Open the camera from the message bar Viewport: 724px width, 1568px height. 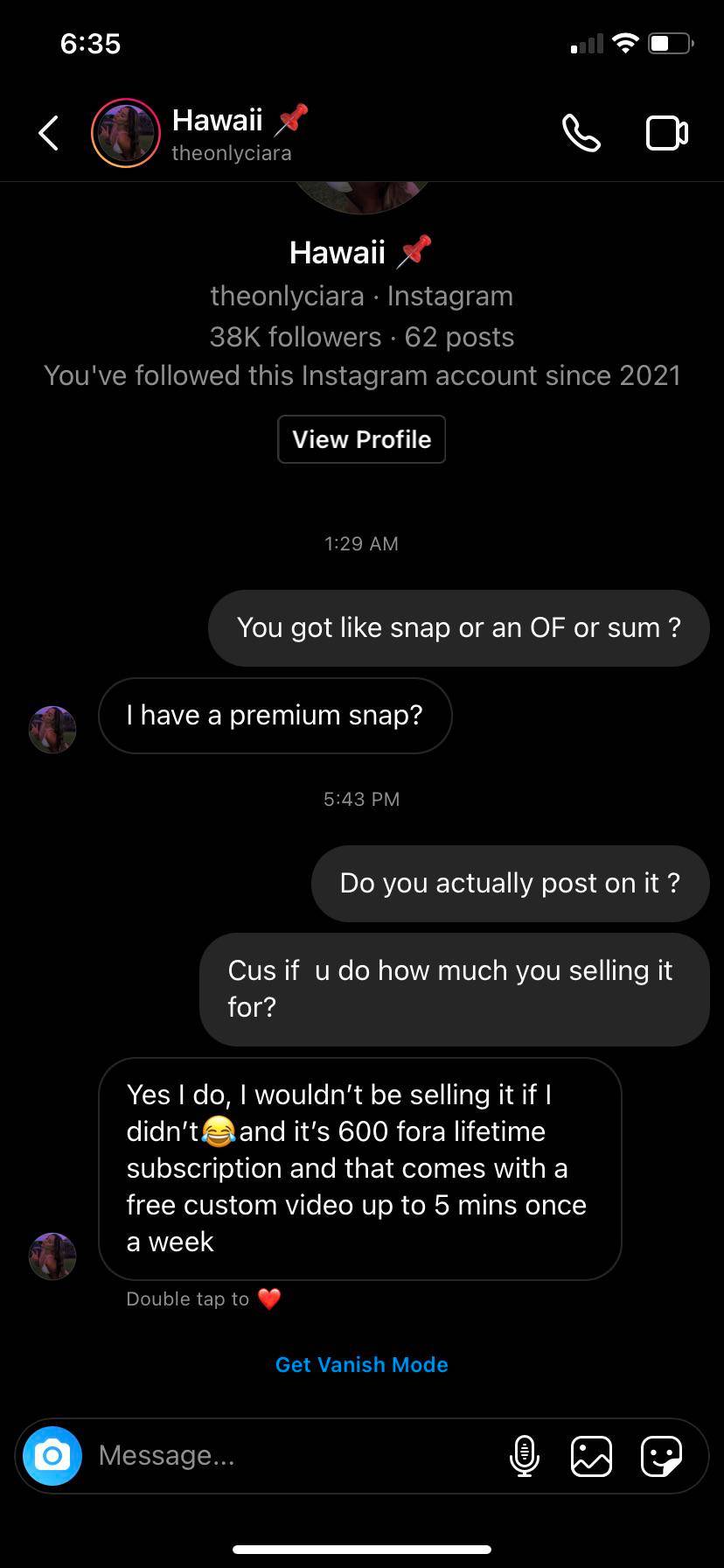(52, 1456)
